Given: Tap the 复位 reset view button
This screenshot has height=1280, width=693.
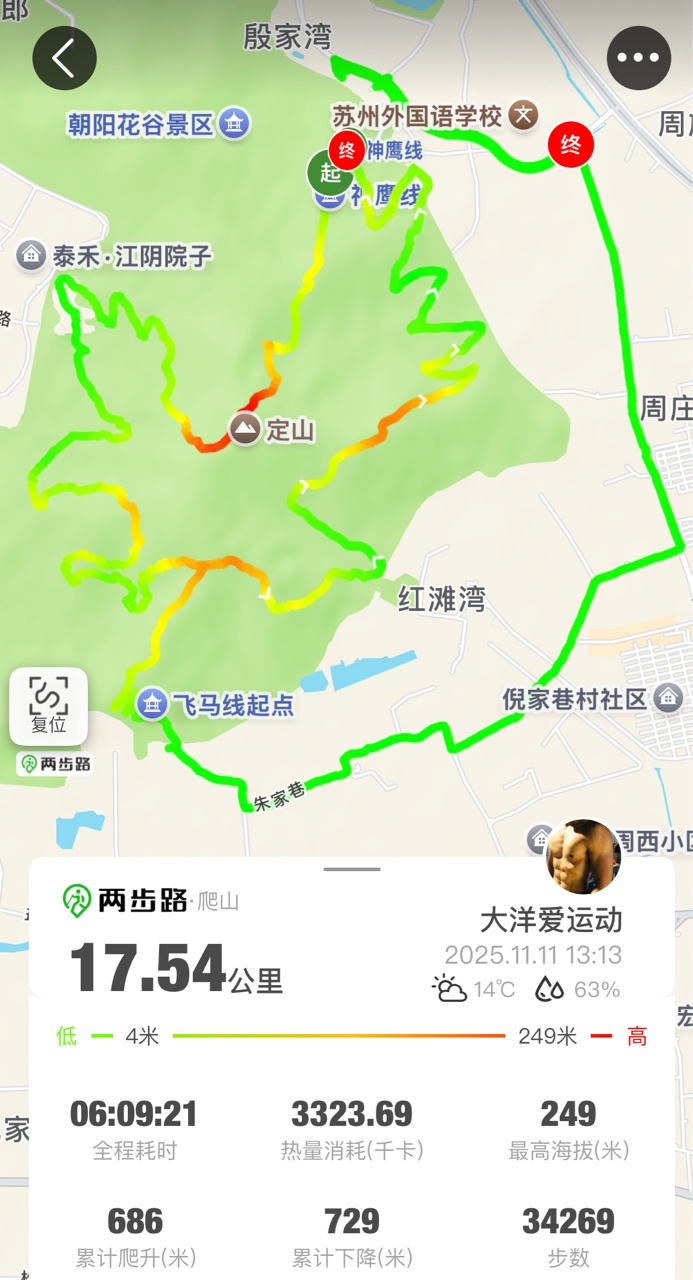Looking at the screenshot, I should coord(48,706).
